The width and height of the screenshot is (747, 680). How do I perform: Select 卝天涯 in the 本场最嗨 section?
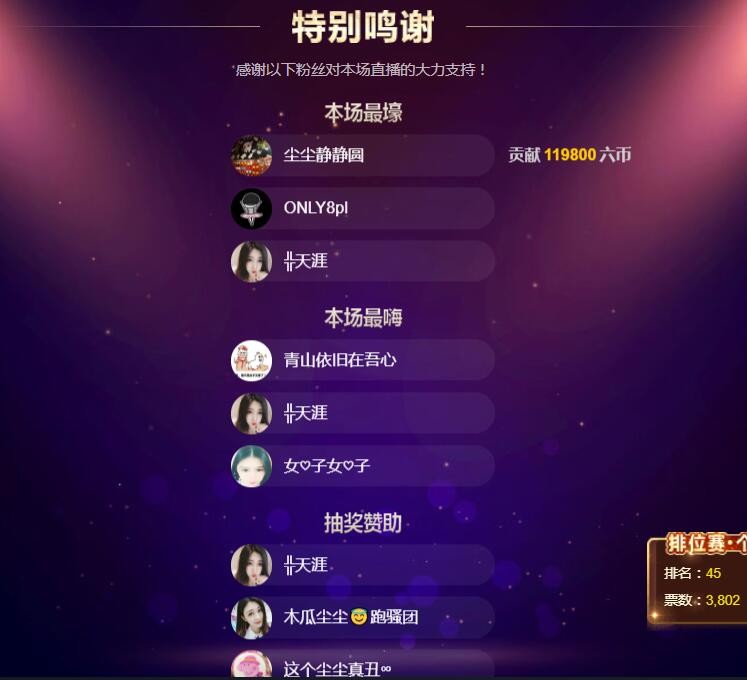pos(362,413)
